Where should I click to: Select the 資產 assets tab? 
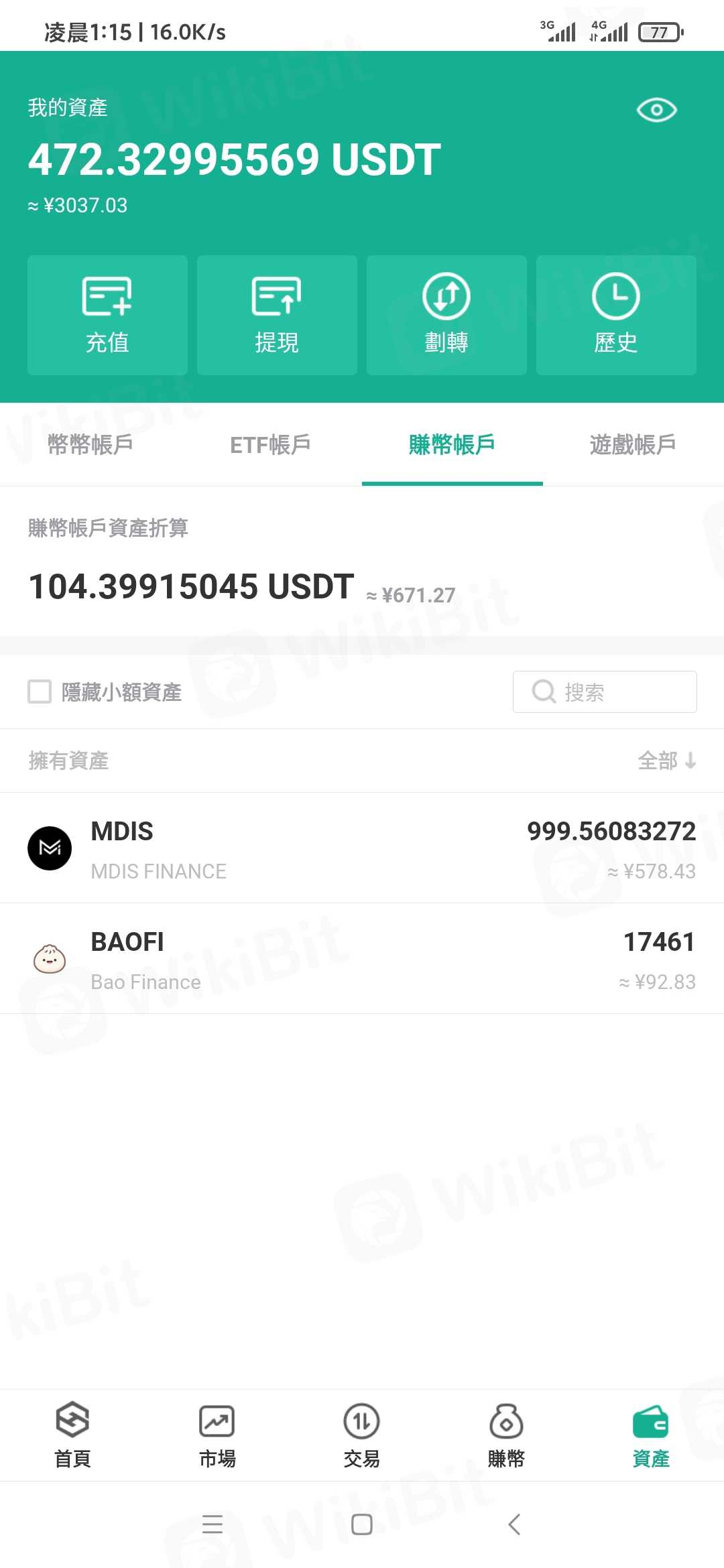tap(651, 1434)
